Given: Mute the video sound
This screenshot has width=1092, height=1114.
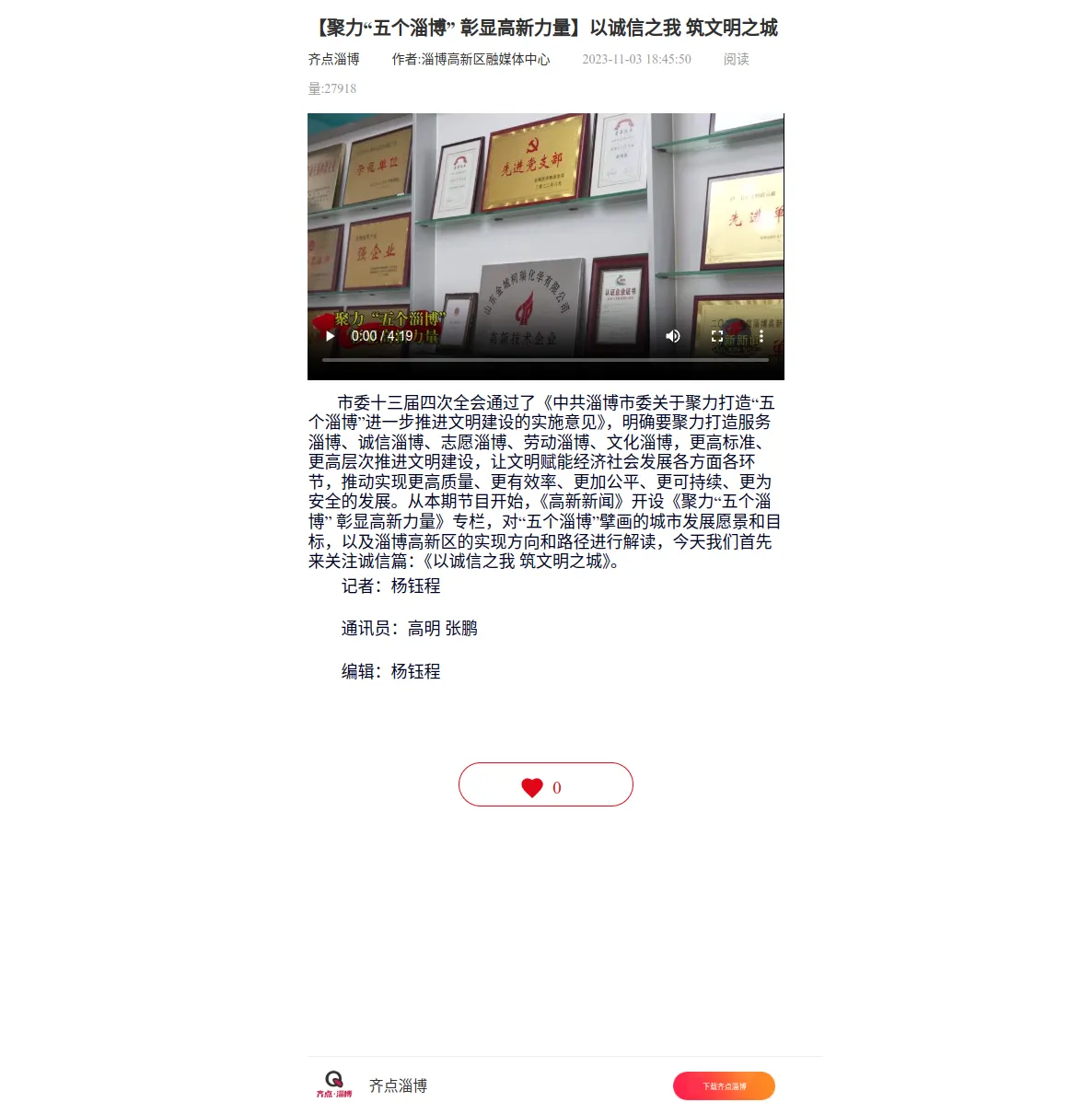Looking at the screenshot, I should pos(673,336).
